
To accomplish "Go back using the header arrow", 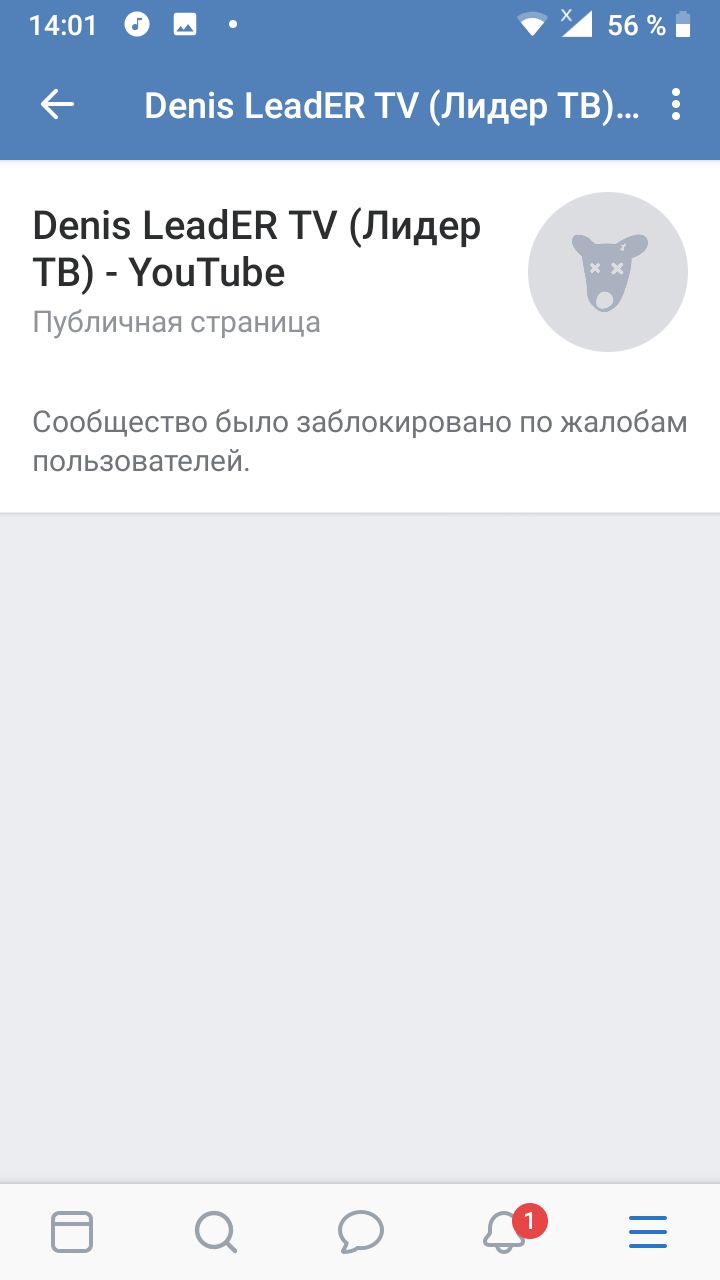I will tap(57, 105).
